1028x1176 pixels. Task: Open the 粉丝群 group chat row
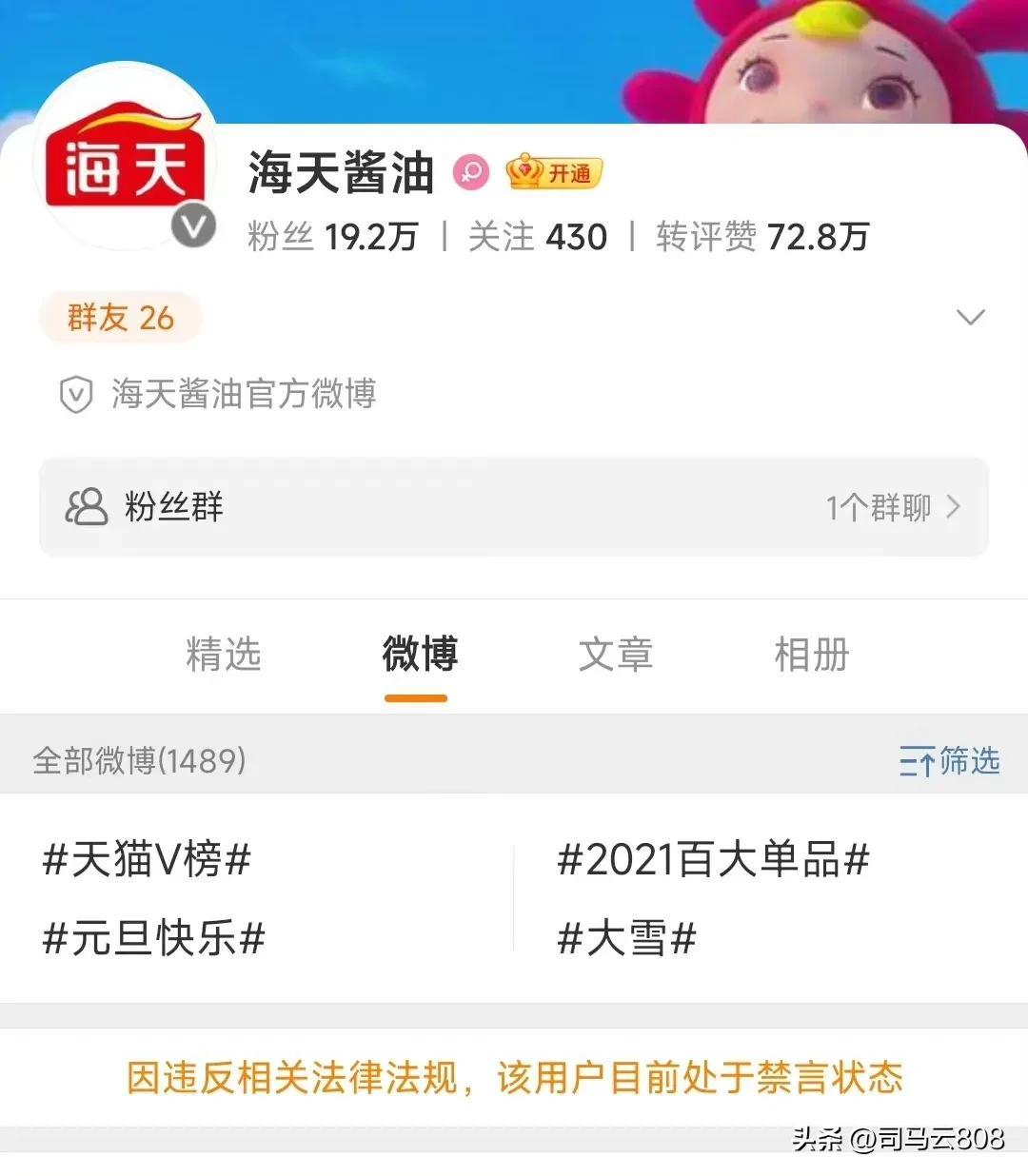514,506
